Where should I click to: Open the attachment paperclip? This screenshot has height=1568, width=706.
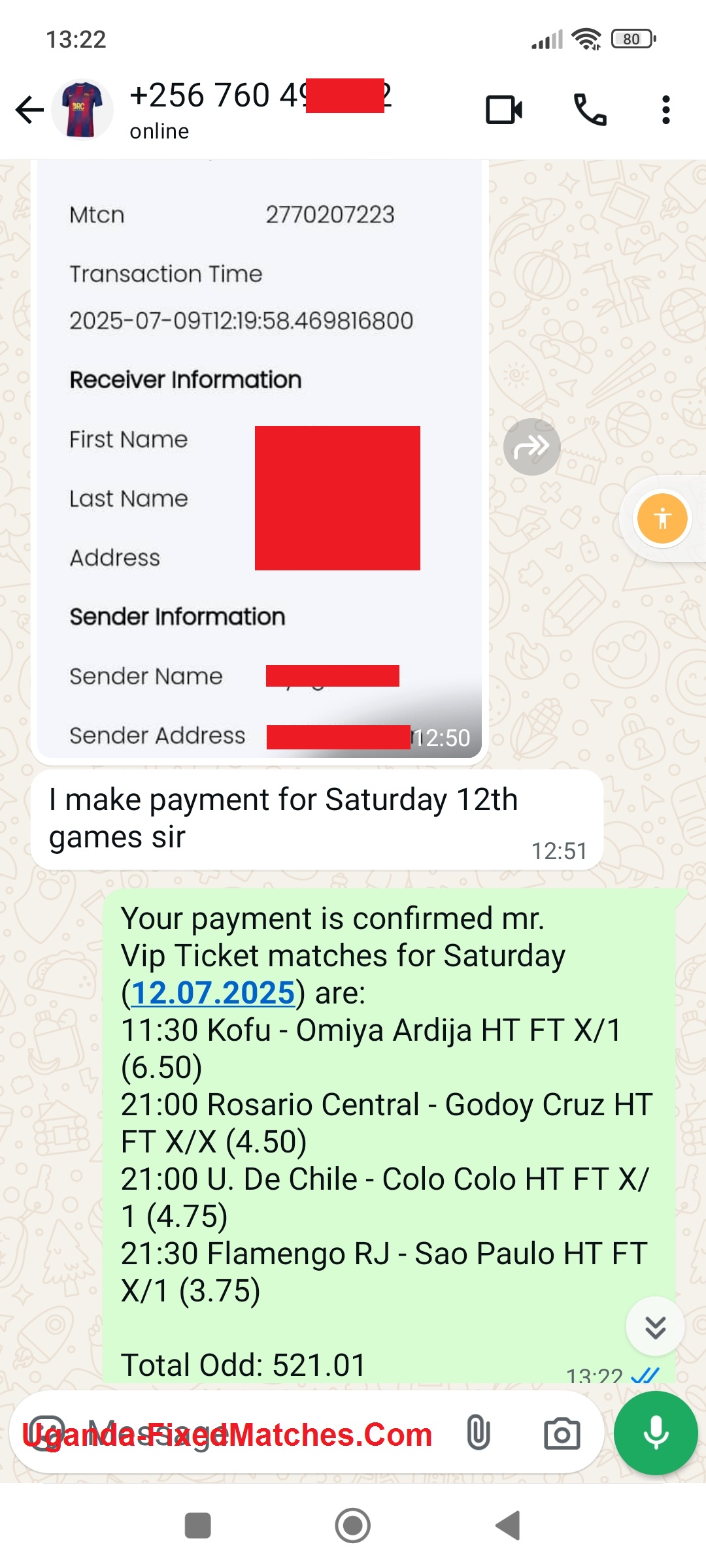[479, 1434]
